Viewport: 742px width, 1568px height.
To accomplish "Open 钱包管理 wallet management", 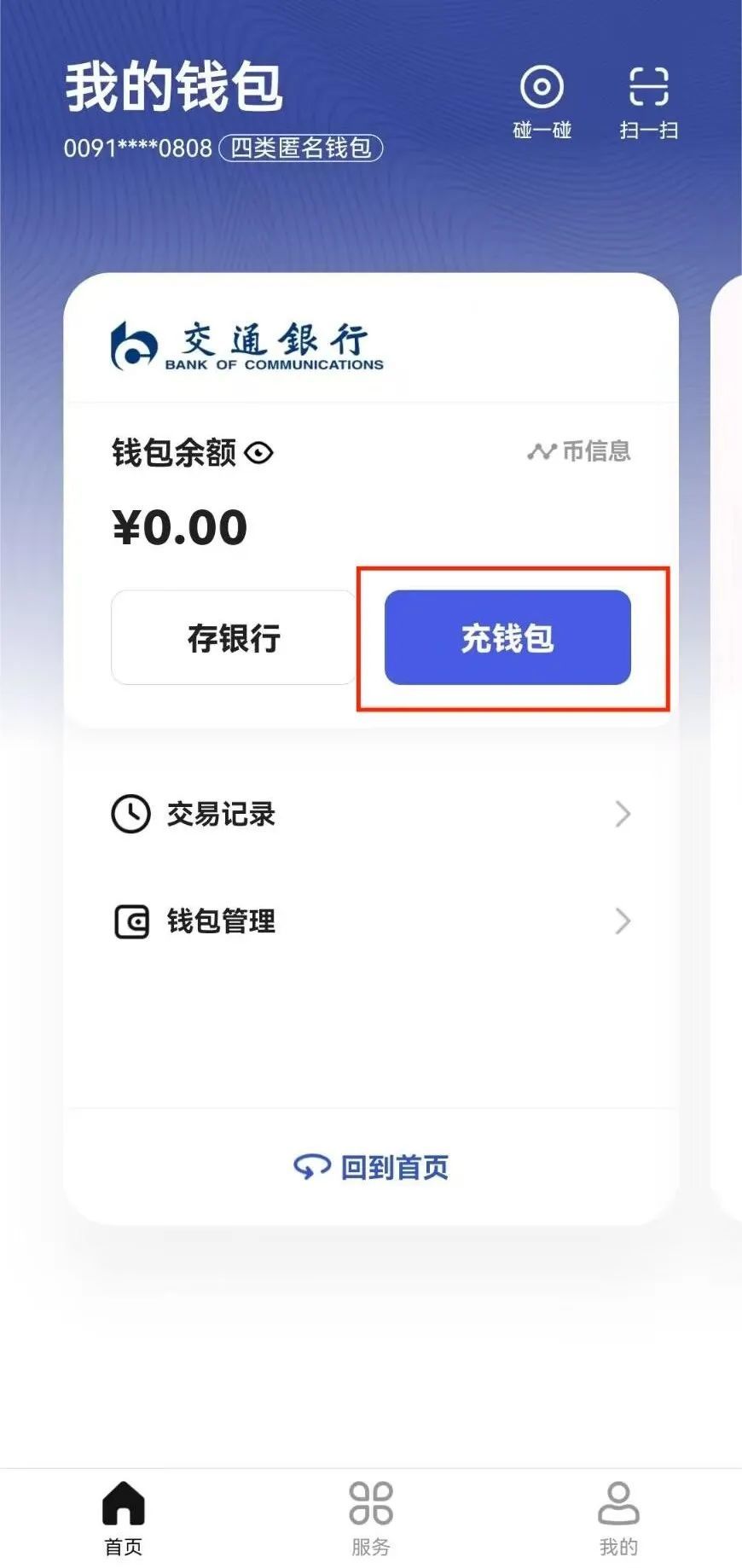I will coord(371,921).
